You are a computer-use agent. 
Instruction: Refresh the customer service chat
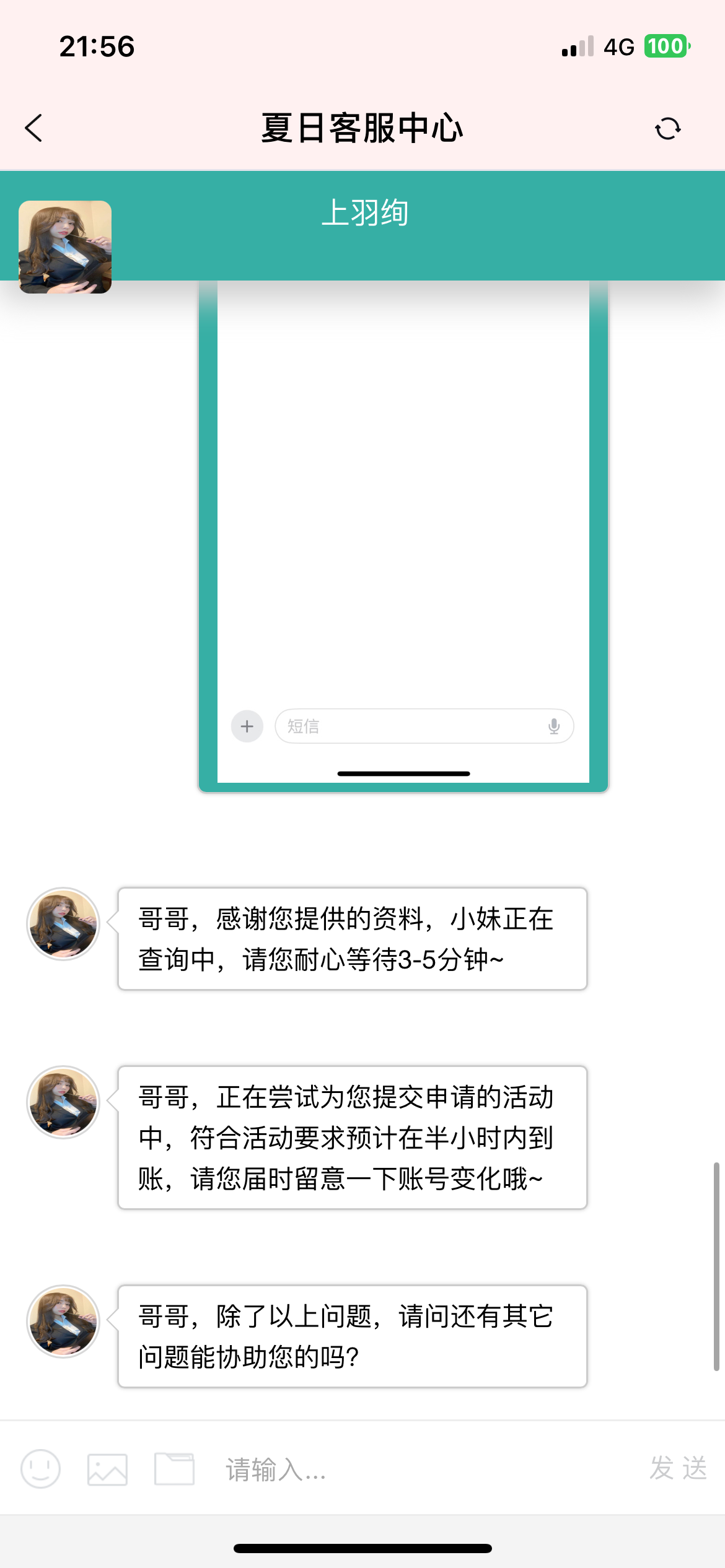668,129
